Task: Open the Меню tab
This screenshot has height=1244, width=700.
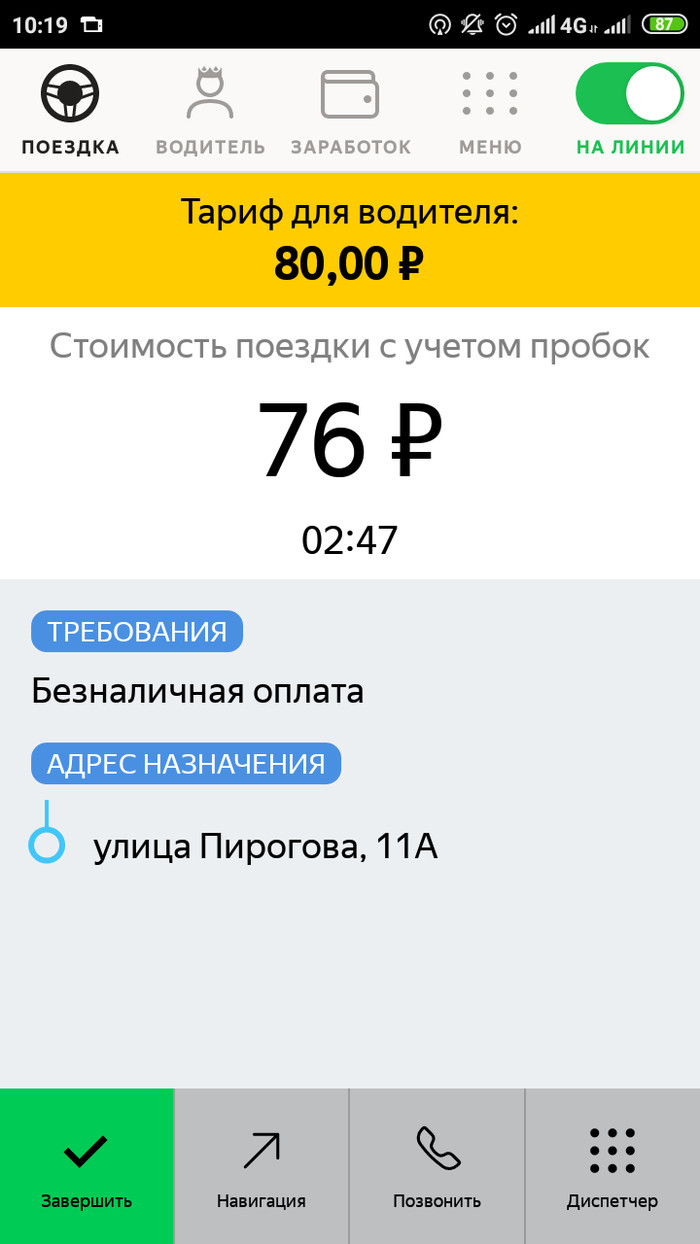Action: [x=490, y=112]
